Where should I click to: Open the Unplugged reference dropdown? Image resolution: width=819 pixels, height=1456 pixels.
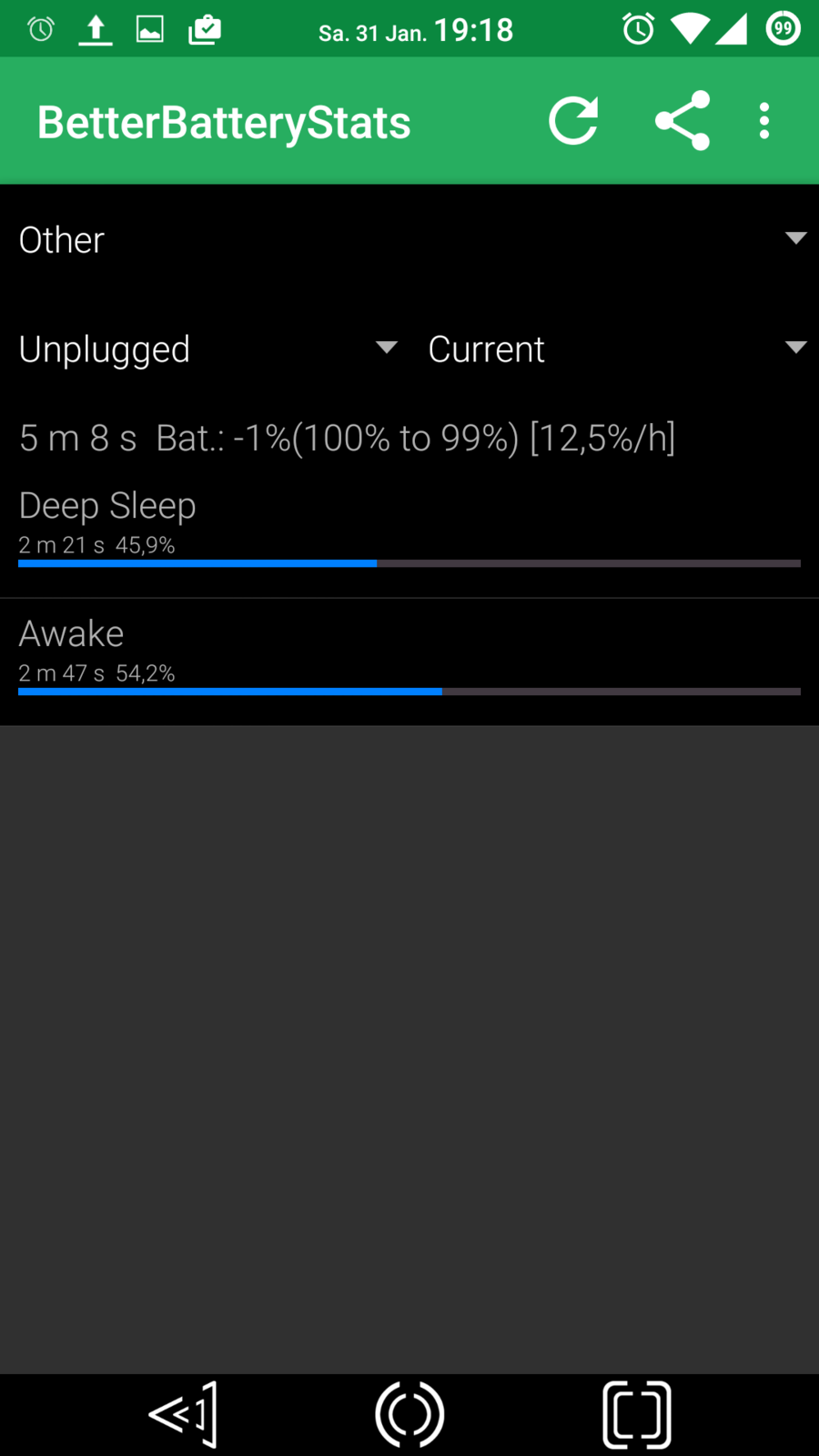click(207, 349)
